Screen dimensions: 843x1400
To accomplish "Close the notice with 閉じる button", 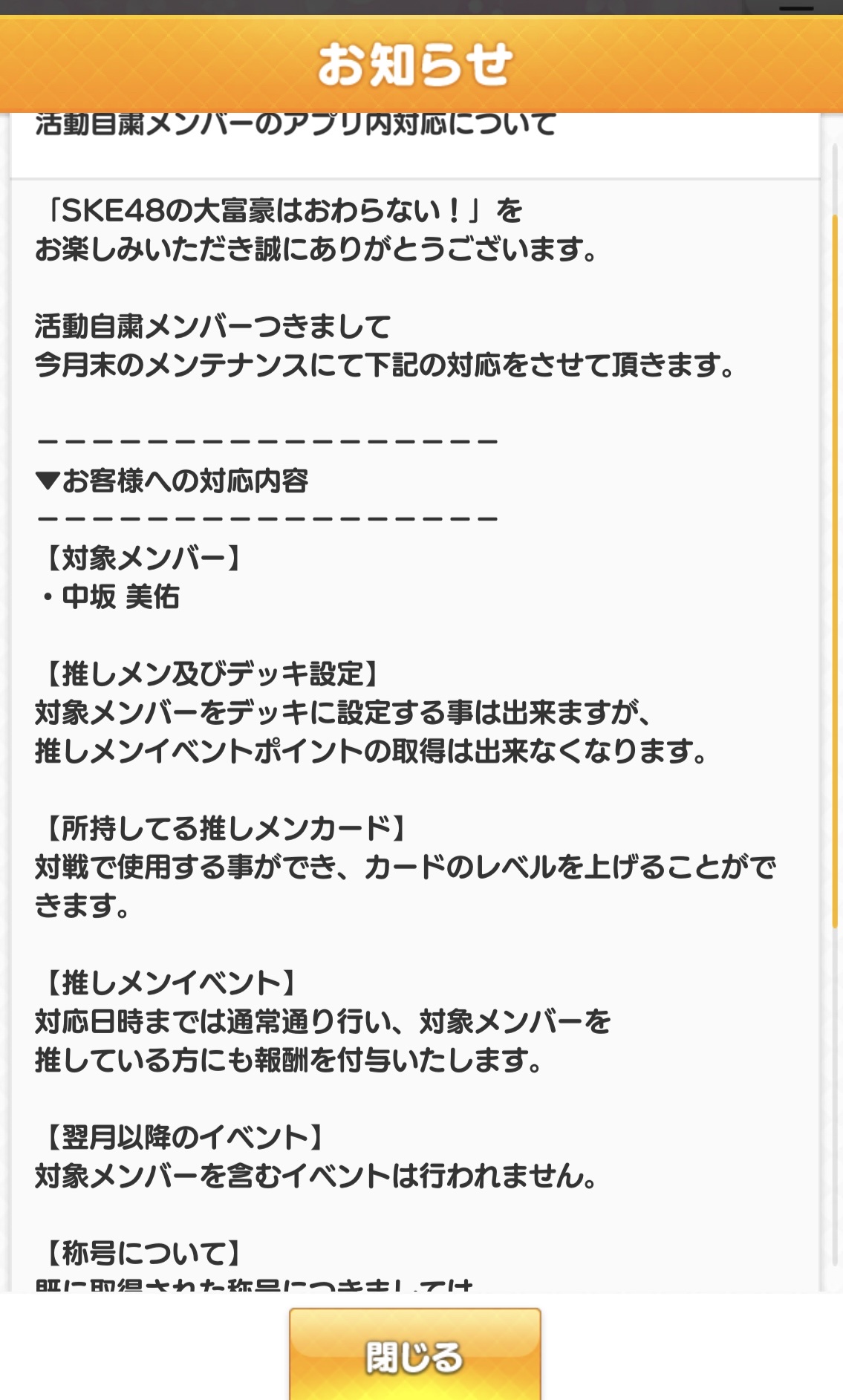I will click(414, 1356).
